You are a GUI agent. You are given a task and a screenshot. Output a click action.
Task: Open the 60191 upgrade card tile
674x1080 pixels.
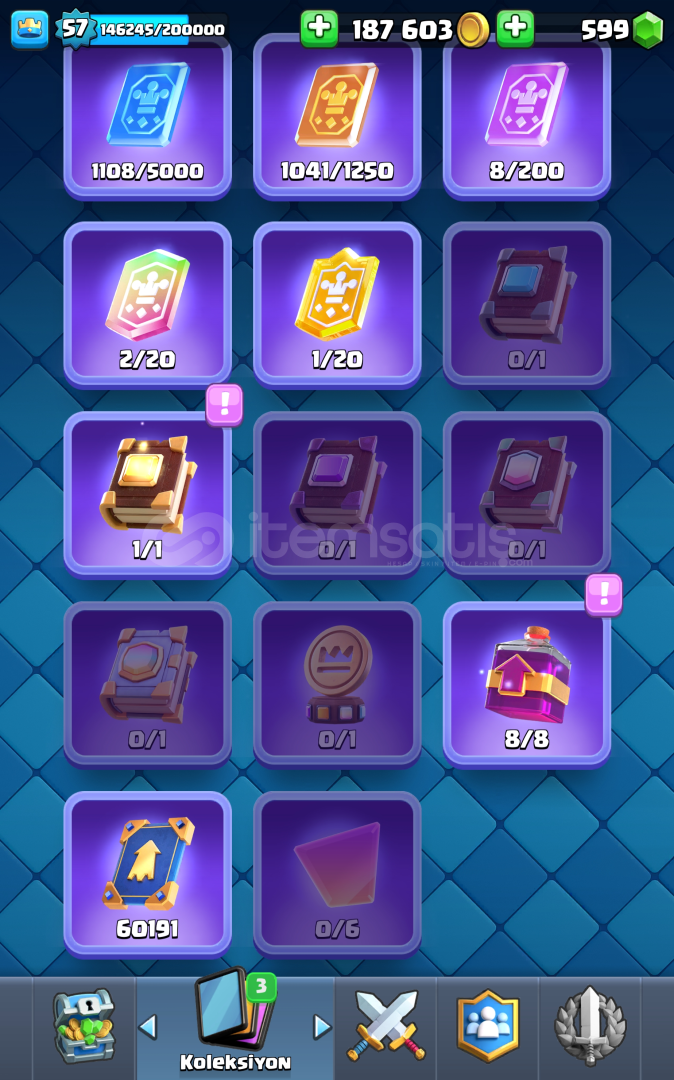[147, 875]
